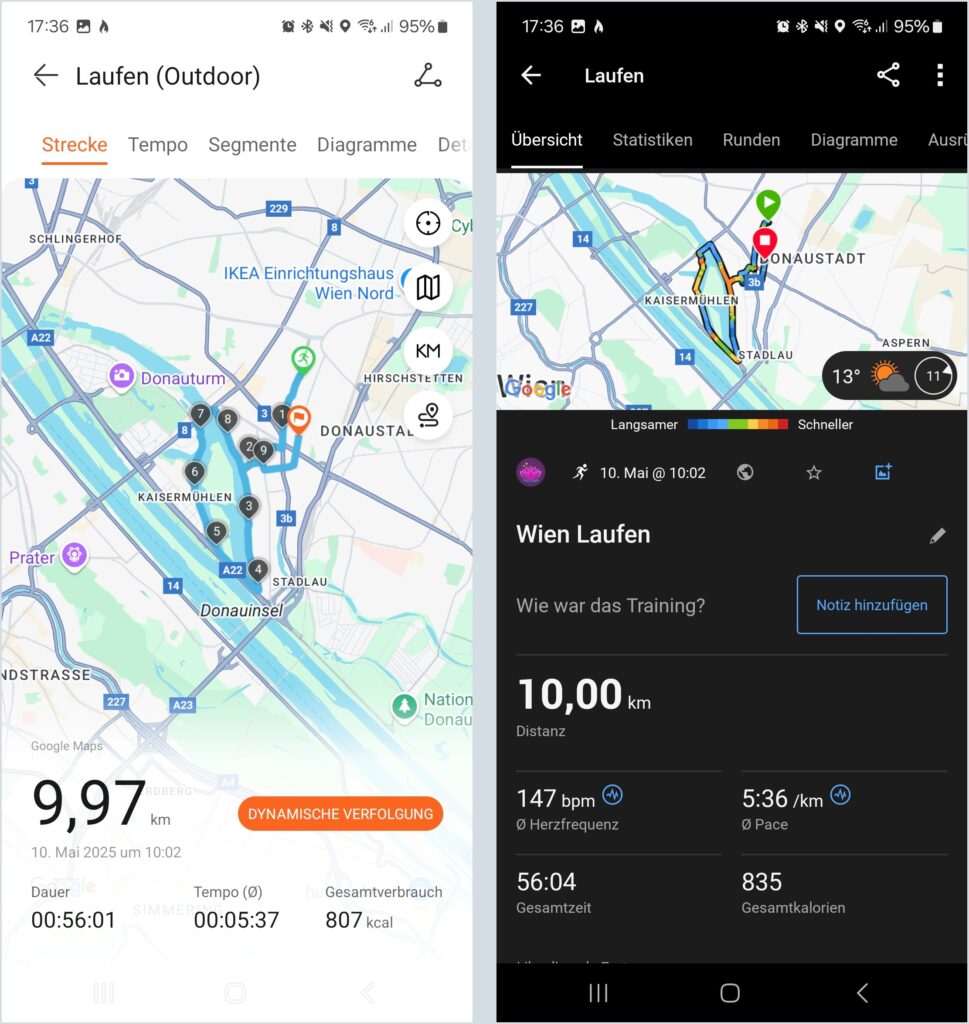Edit the Wien Laufen title with the pencil
Screen dimensions: 969x1024
pos(937,536)
